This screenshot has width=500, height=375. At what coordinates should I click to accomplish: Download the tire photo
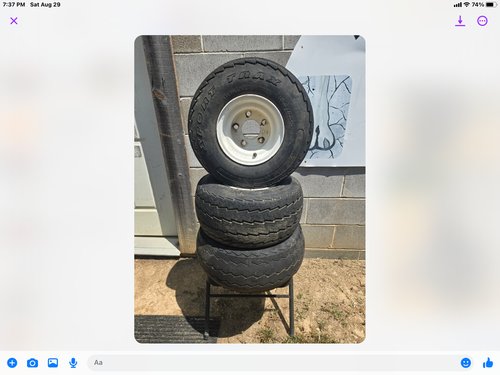click(x=460, y=21)
